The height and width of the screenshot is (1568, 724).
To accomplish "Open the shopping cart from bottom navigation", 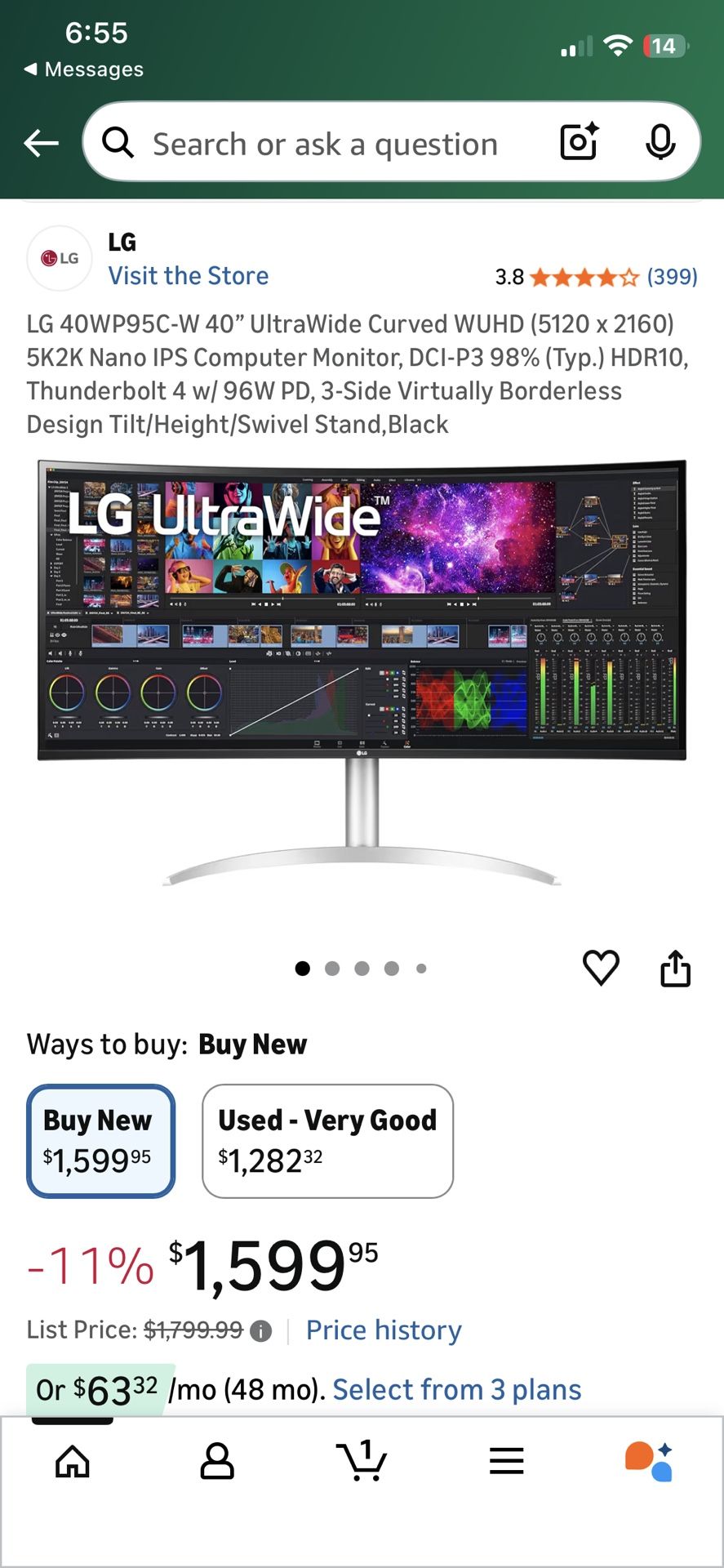I will (362, 1462).
